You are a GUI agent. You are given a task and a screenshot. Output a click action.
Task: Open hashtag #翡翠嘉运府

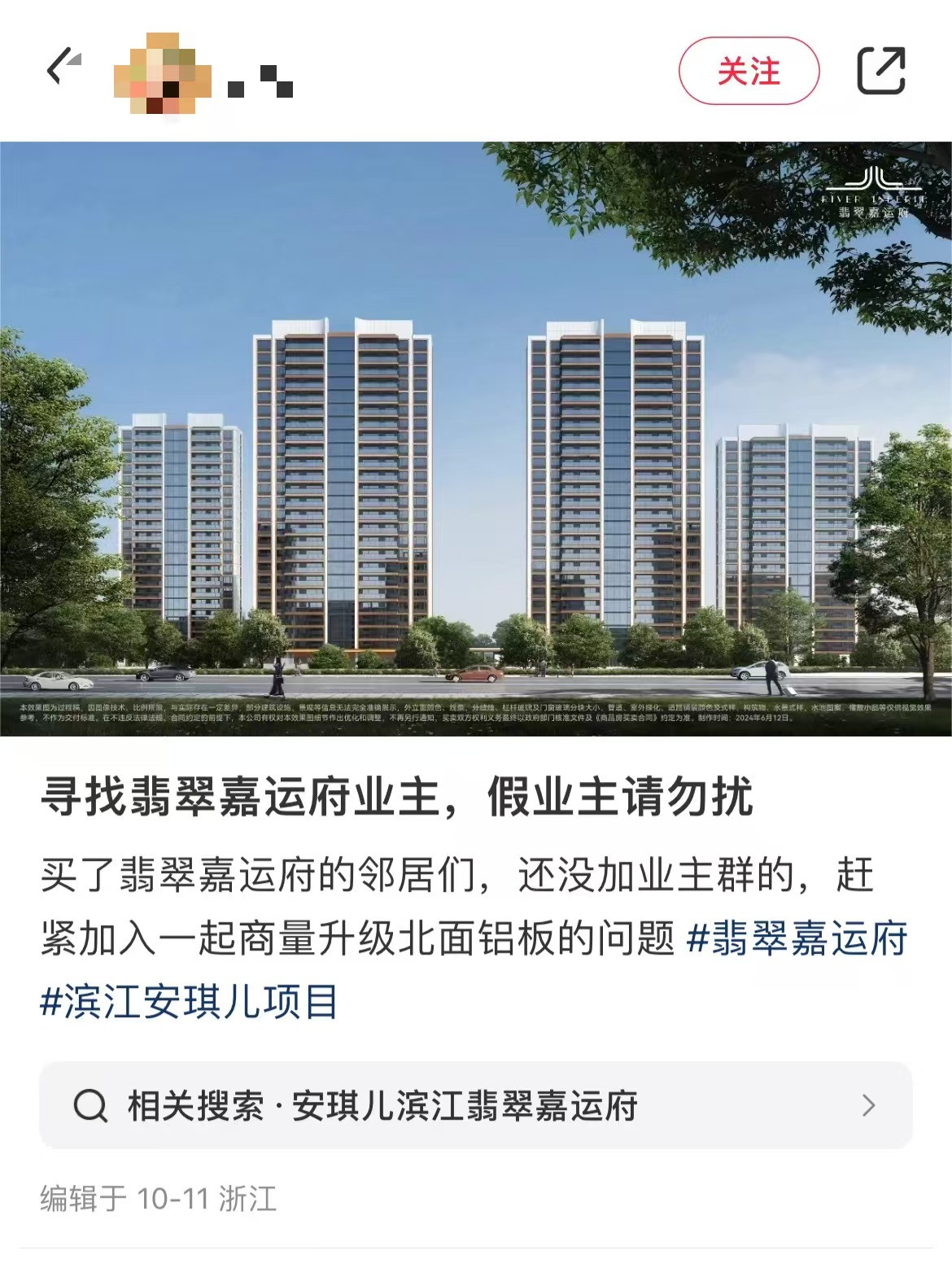[x=797, y=938]
